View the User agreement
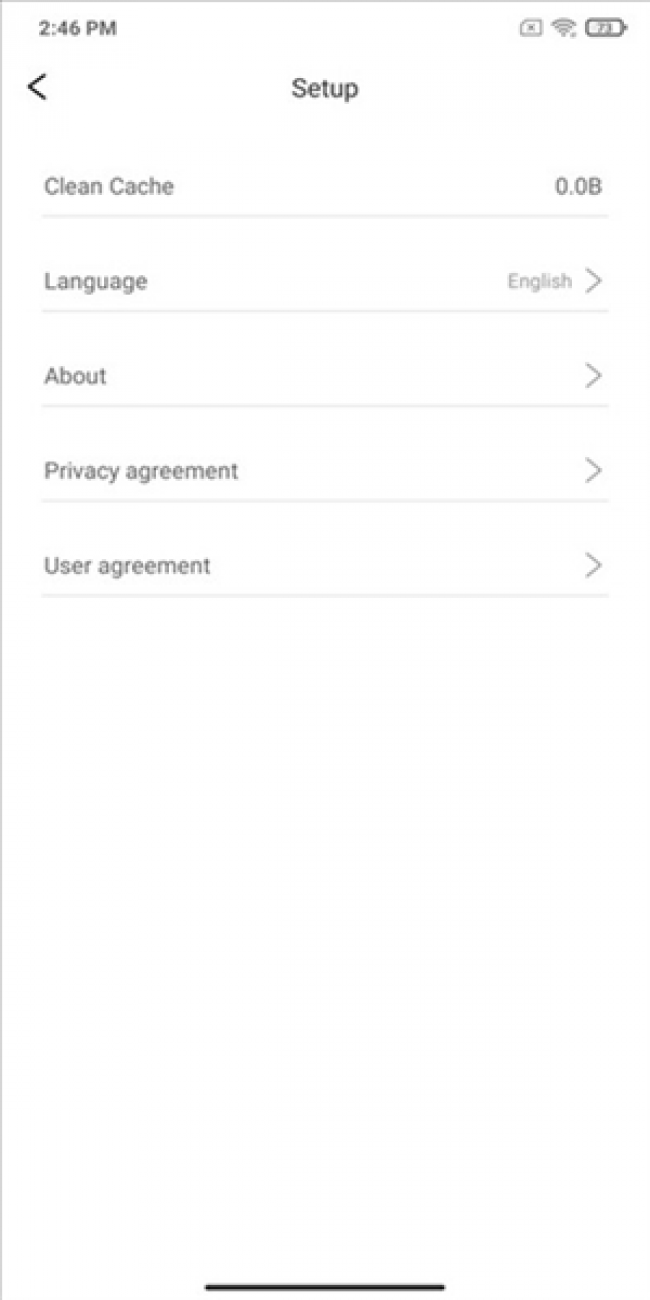650x1300 pixels. click(325, 566)
